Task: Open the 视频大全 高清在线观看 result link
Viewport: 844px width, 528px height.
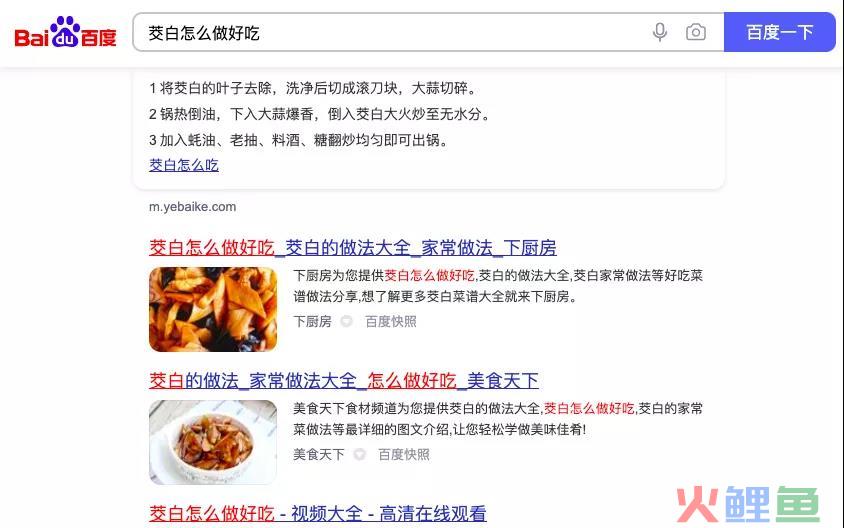Action: coord(317,513)
